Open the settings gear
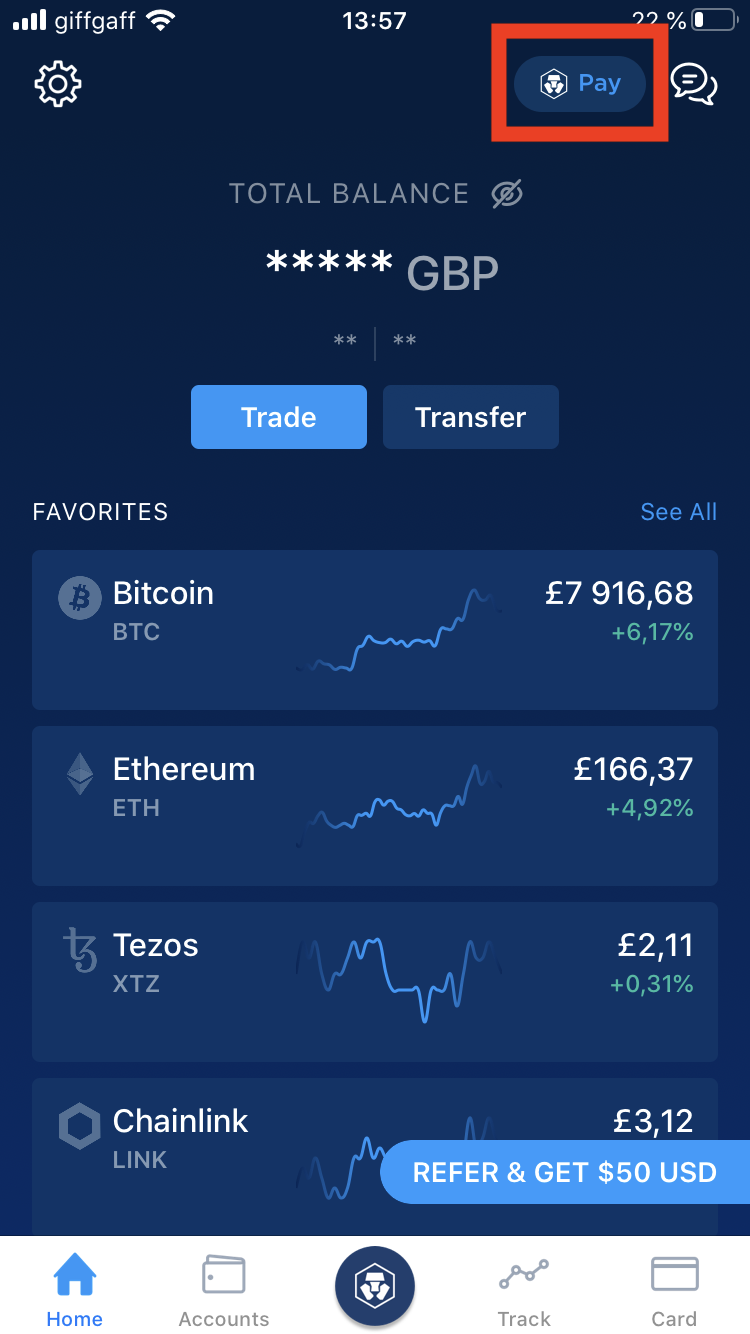 tap(58, 84)
